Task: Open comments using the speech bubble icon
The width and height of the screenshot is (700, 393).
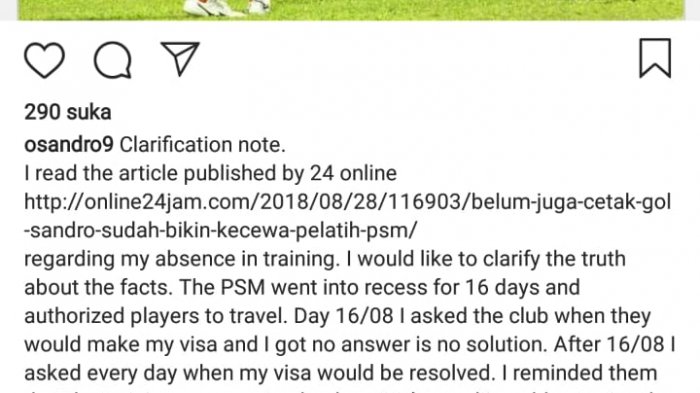Action: click(x=112, y=60)
